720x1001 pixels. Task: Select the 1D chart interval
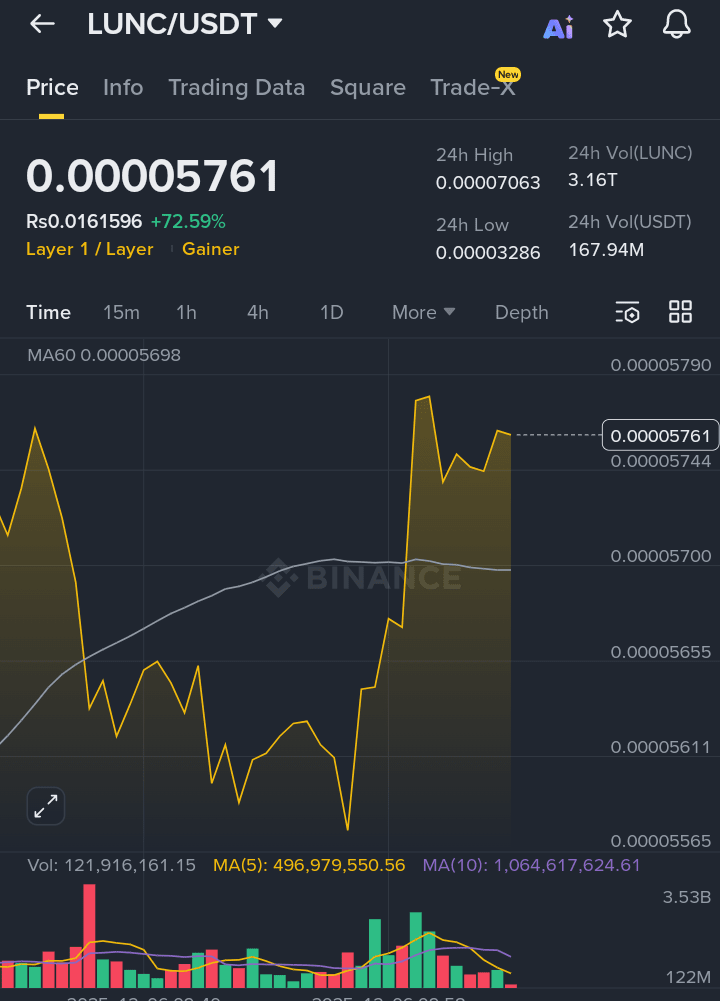pyautogui.click(x=331, y=313)
